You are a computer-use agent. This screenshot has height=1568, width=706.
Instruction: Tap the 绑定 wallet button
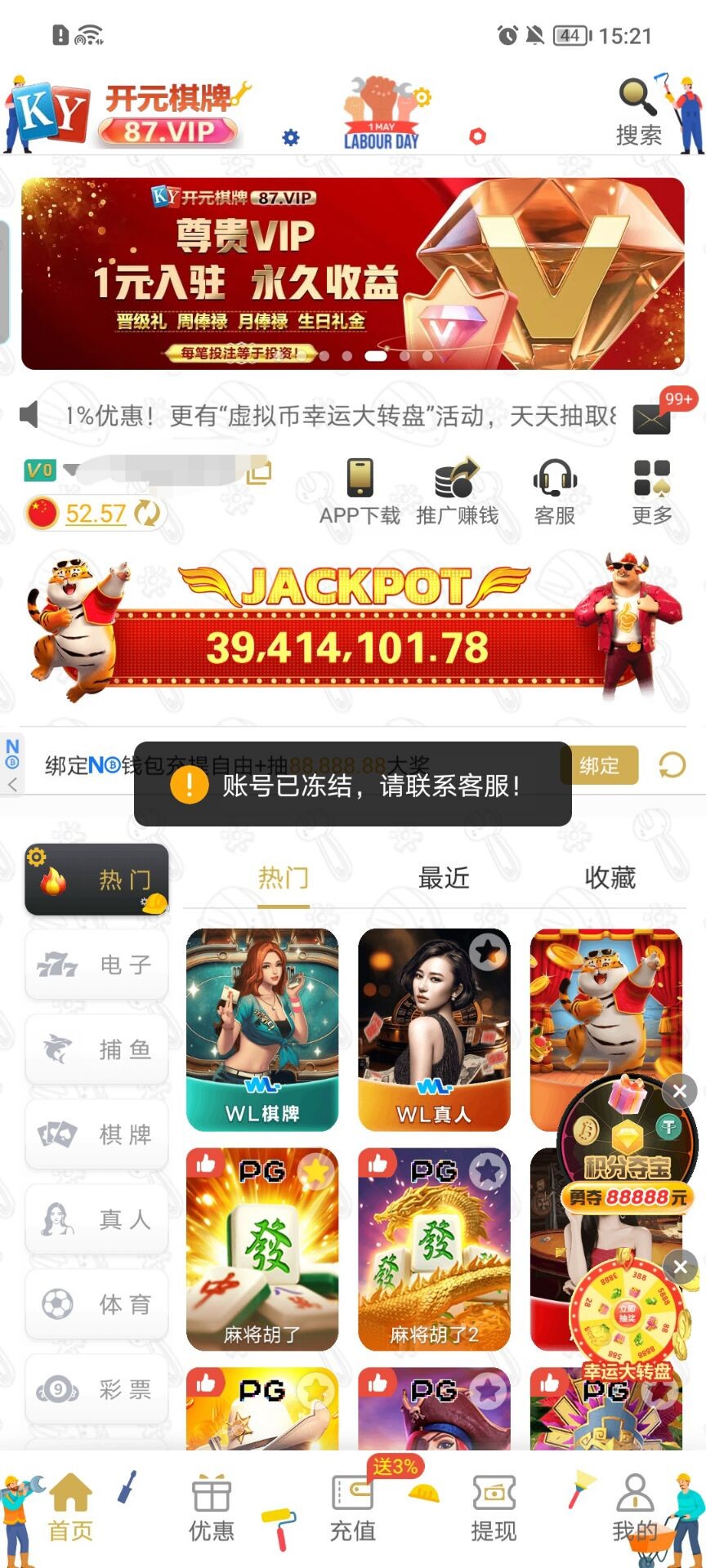click(600, 765)
